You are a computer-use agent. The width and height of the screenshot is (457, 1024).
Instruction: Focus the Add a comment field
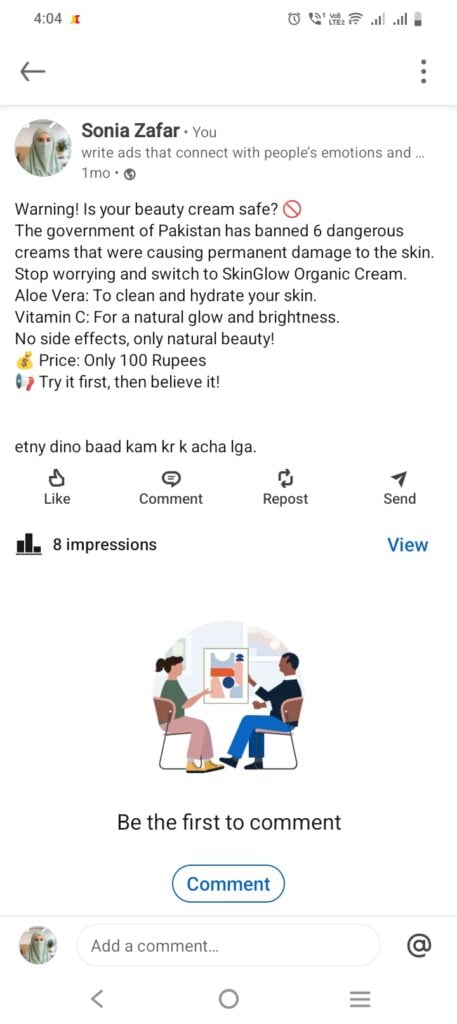coord(228,946)
